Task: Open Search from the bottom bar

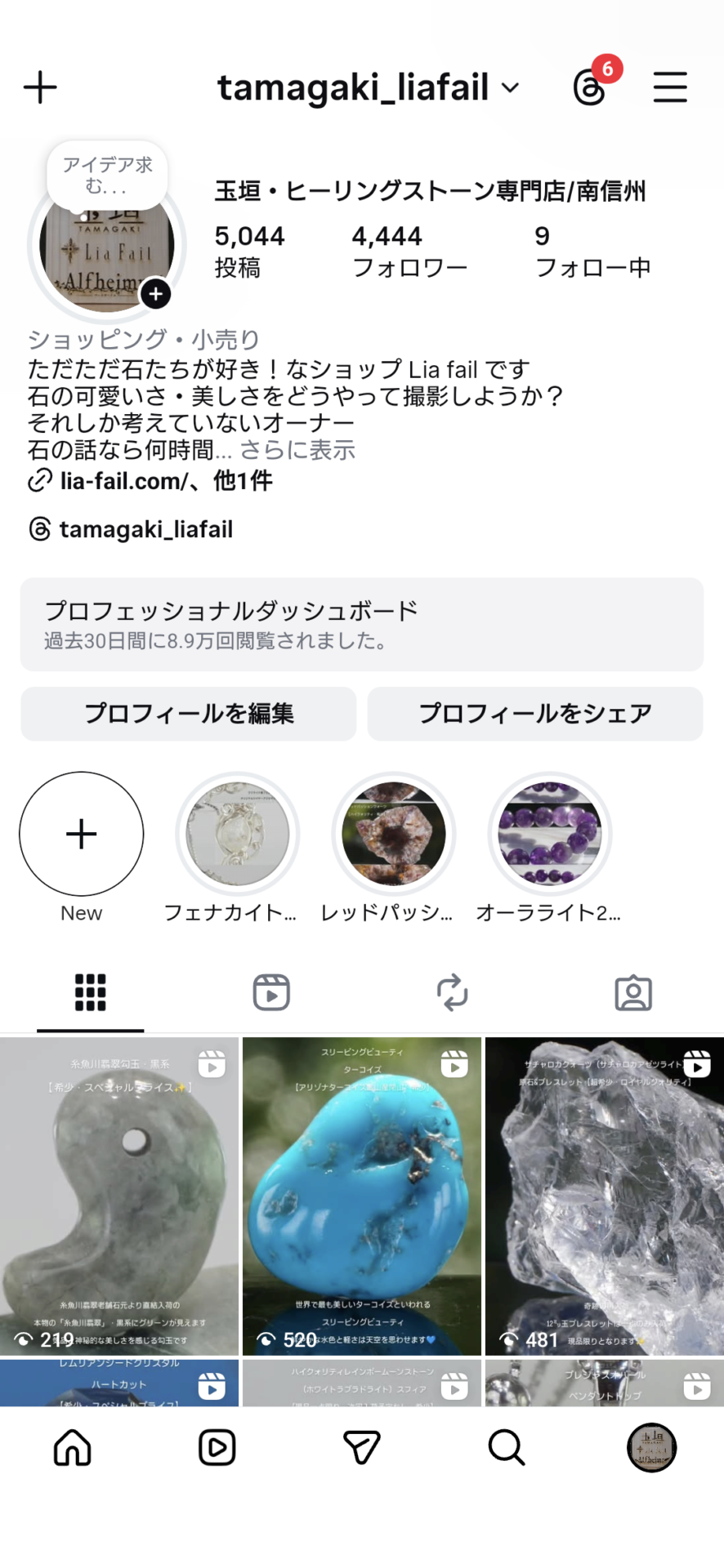Action: tap(507, 1447)
